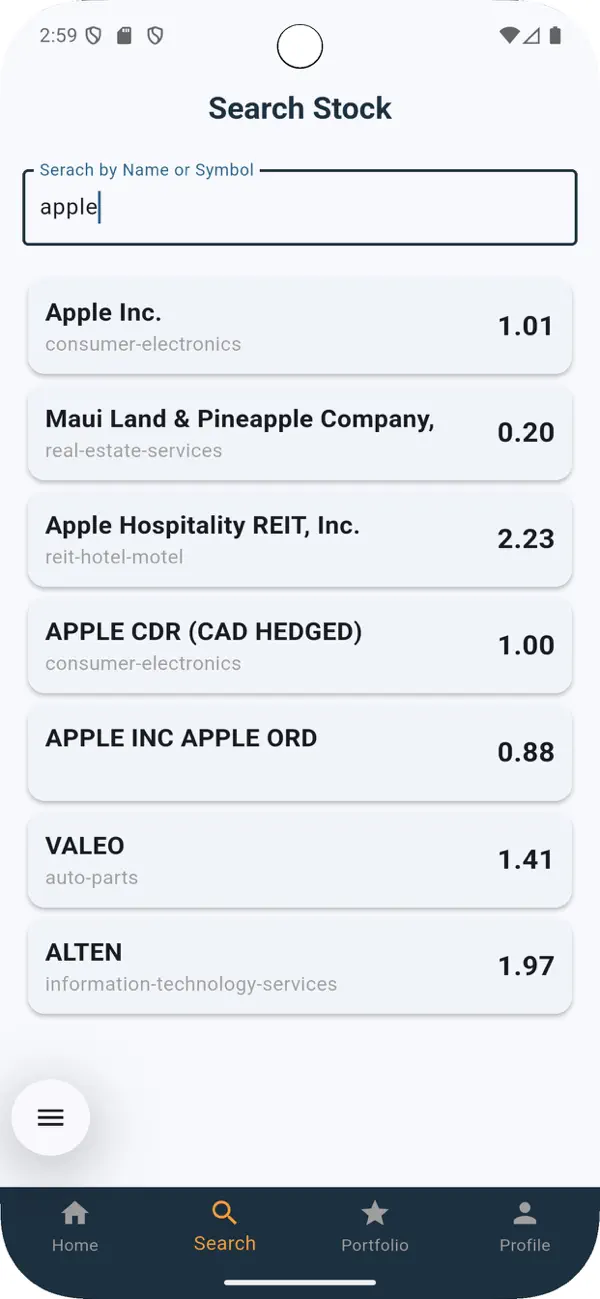Open Maui Land & Pineapple Company result
The width and height of the screenshot is (600, 1299).
pos(300,433)
